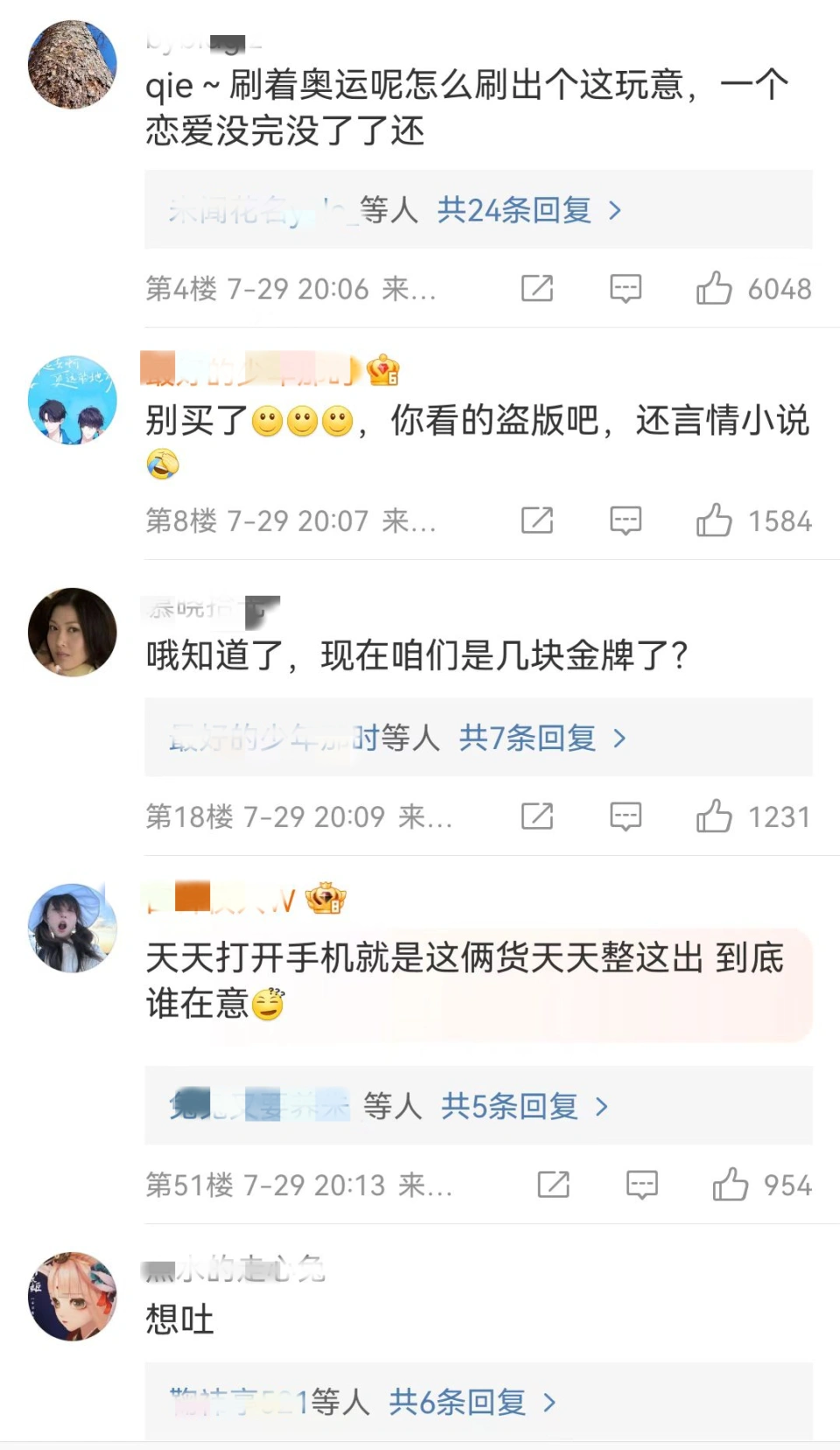Like the 第18楼 comment with 1231 likes

coord(714,816)
